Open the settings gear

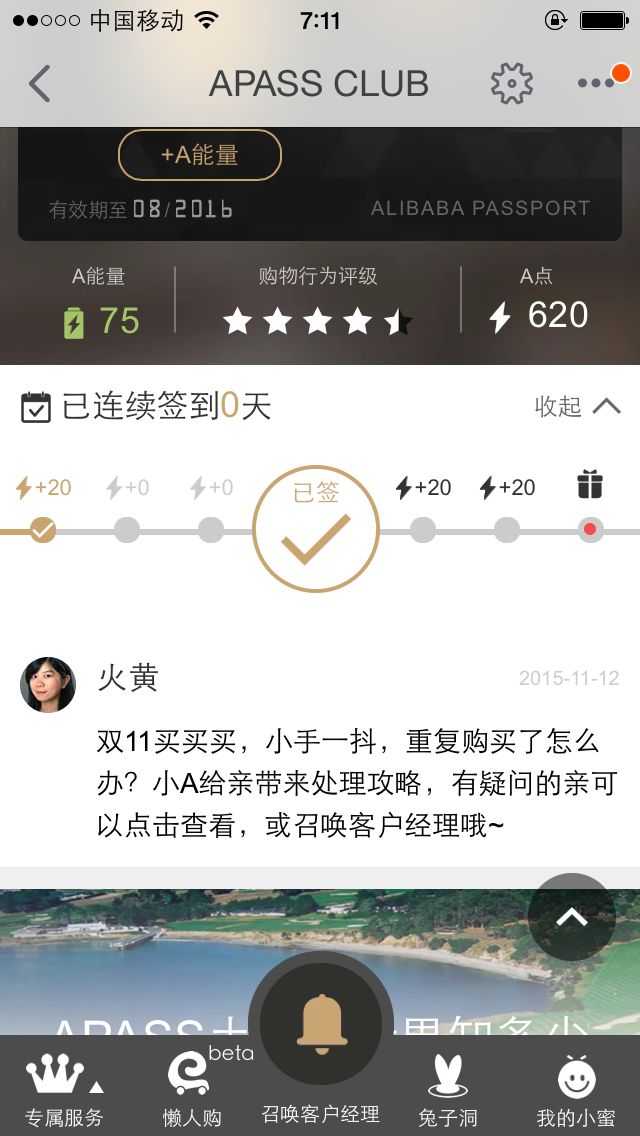(512, 84)
